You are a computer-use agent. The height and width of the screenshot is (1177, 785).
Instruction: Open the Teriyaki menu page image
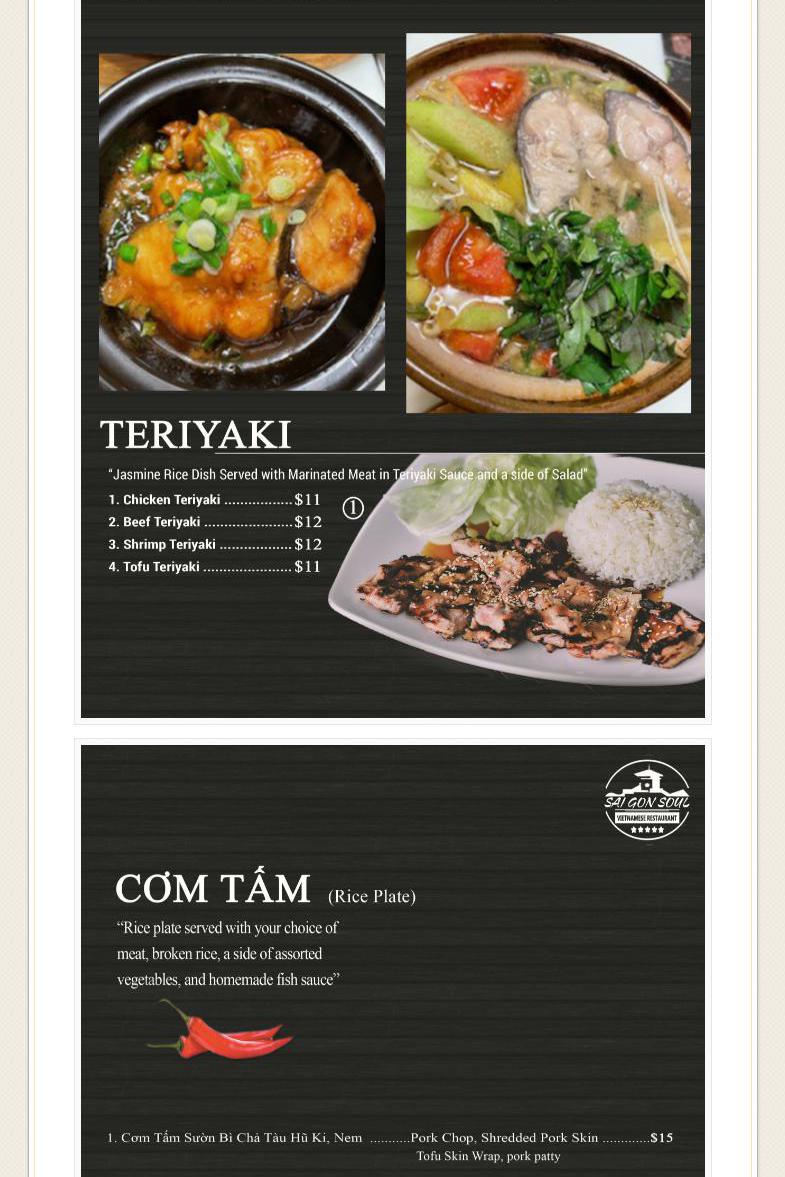tap(392, 360)
